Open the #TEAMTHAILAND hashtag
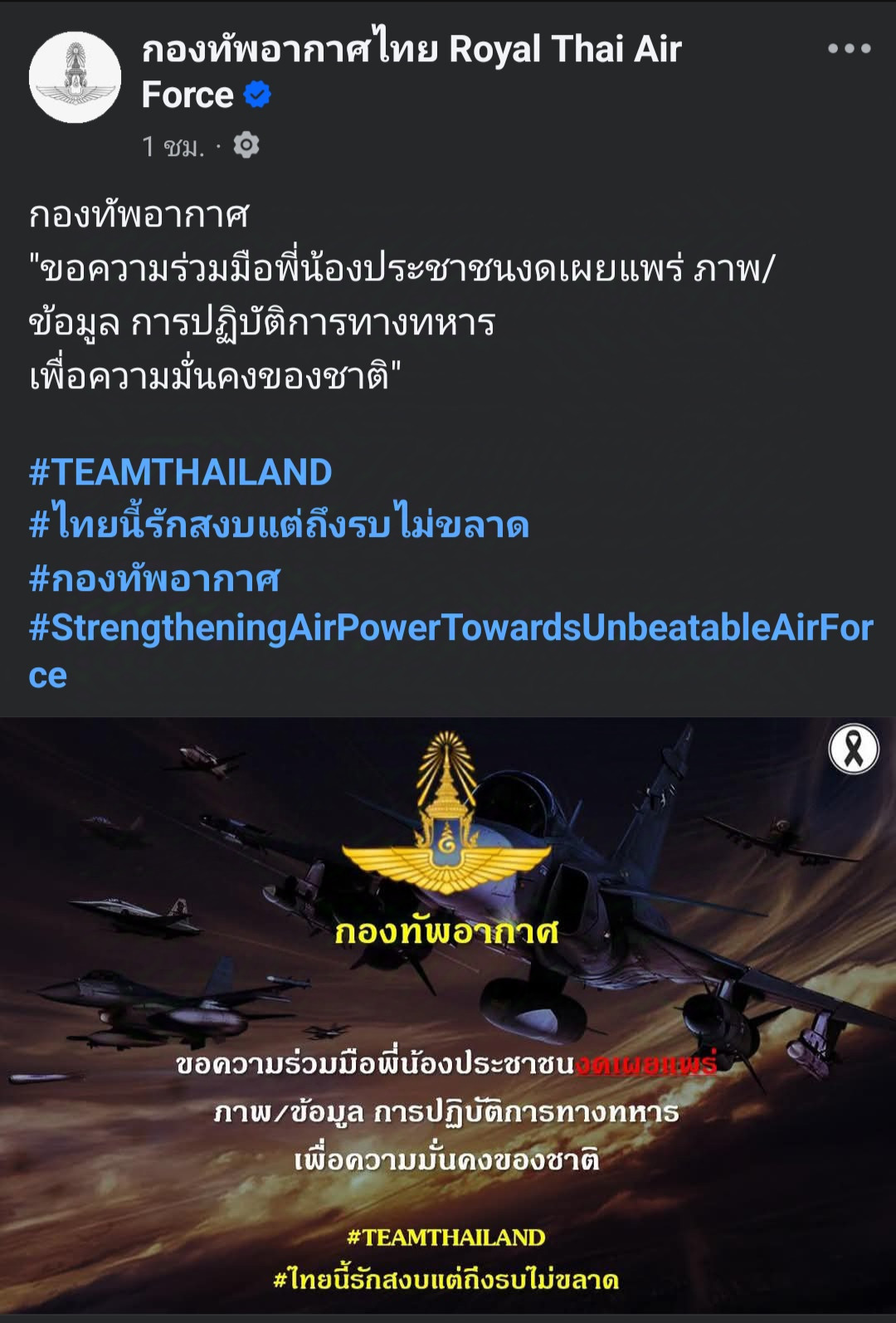The height and width of the screenshot is (1323, 896). click(180, 472)
